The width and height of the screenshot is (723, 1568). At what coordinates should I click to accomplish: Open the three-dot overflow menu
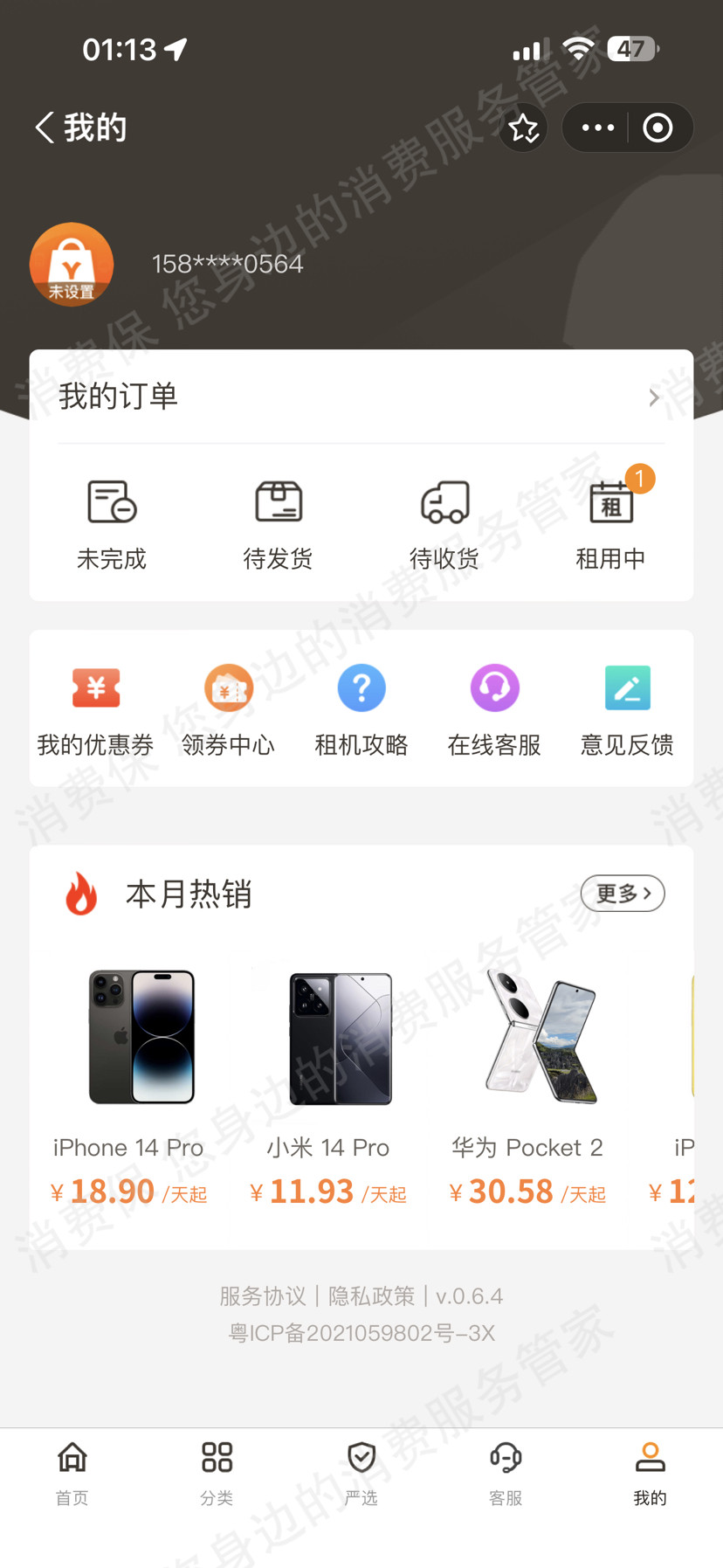(598, 128)
